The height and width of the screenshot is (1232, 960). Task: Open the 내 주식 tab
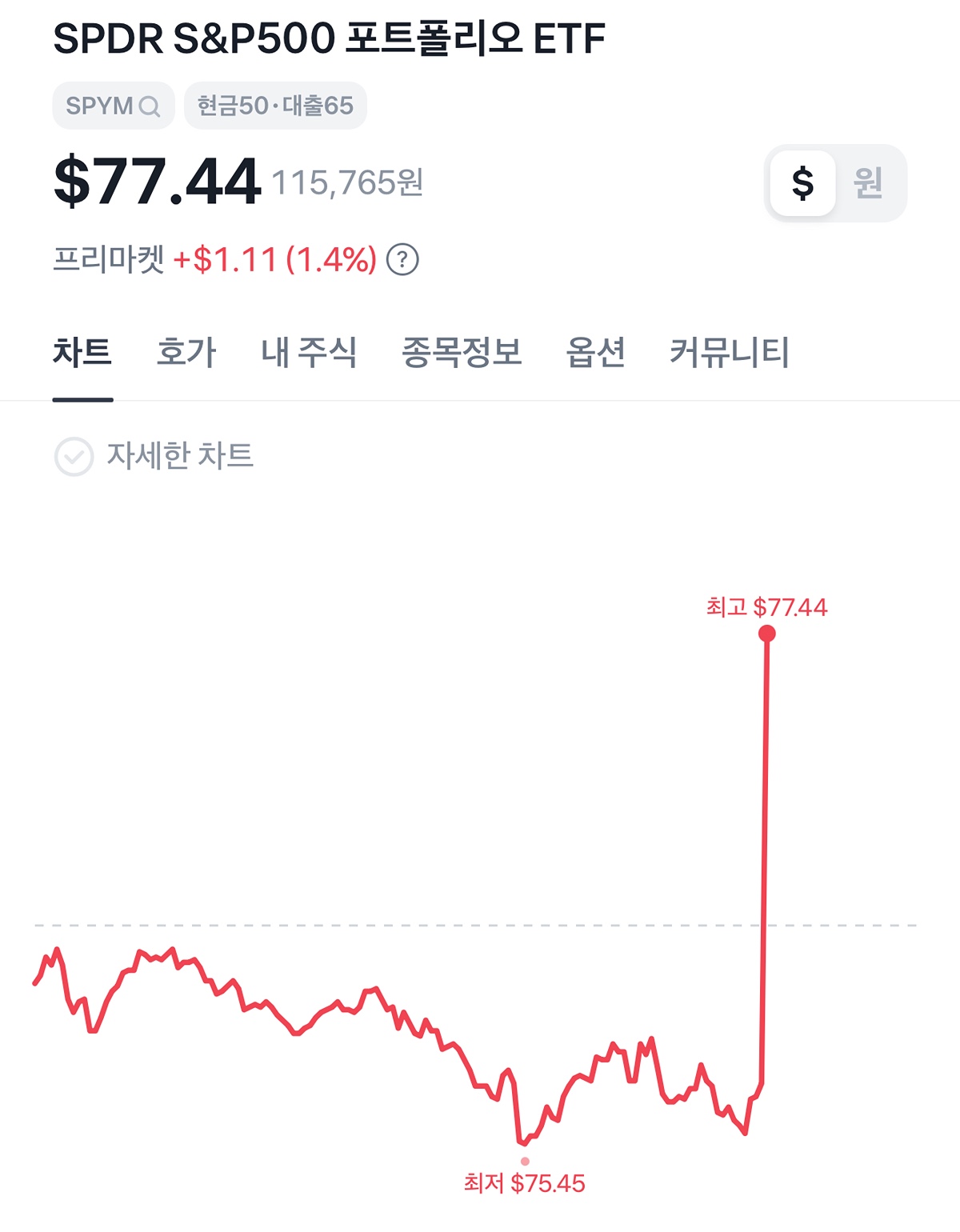click(309, 352)
